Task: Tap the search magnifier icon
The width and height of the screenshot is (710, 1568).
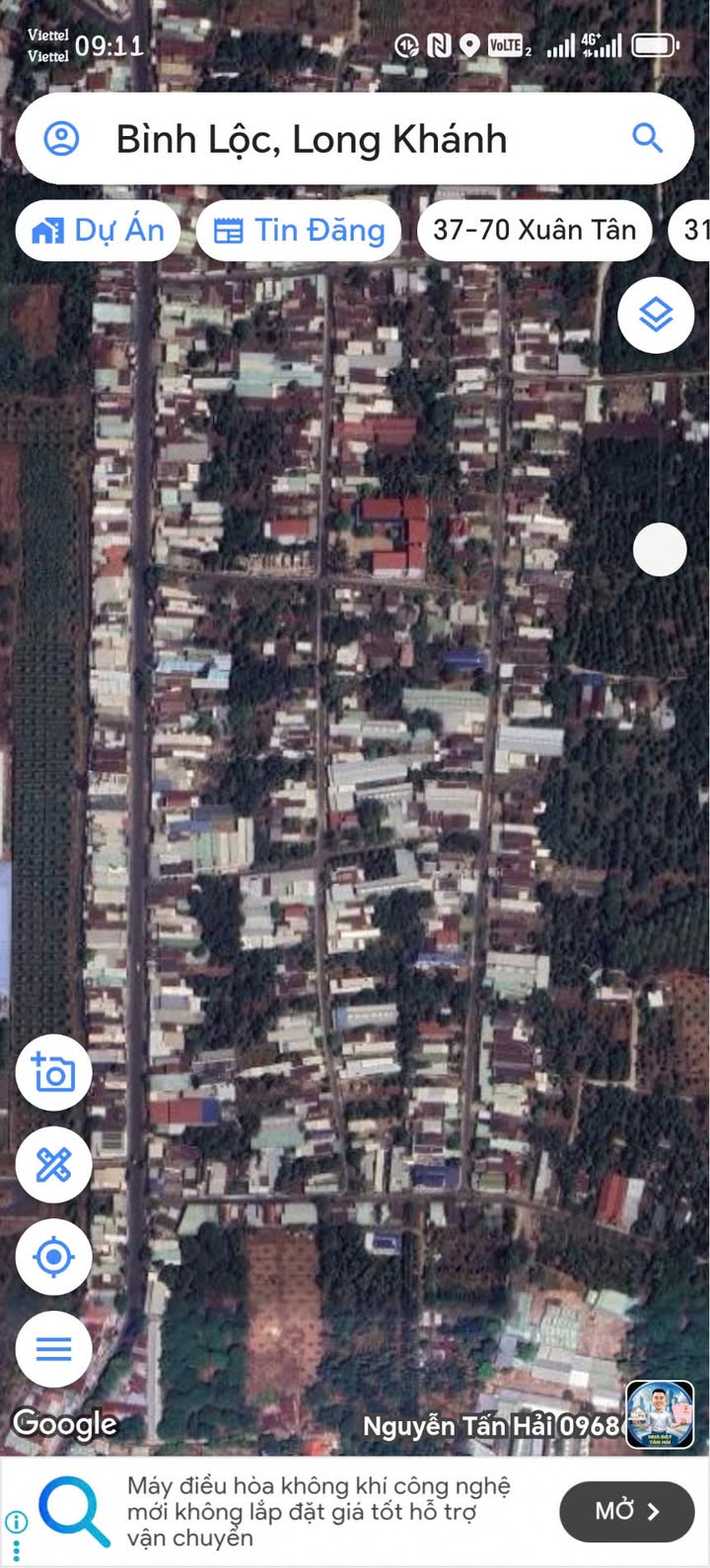Action: [647, 138]
